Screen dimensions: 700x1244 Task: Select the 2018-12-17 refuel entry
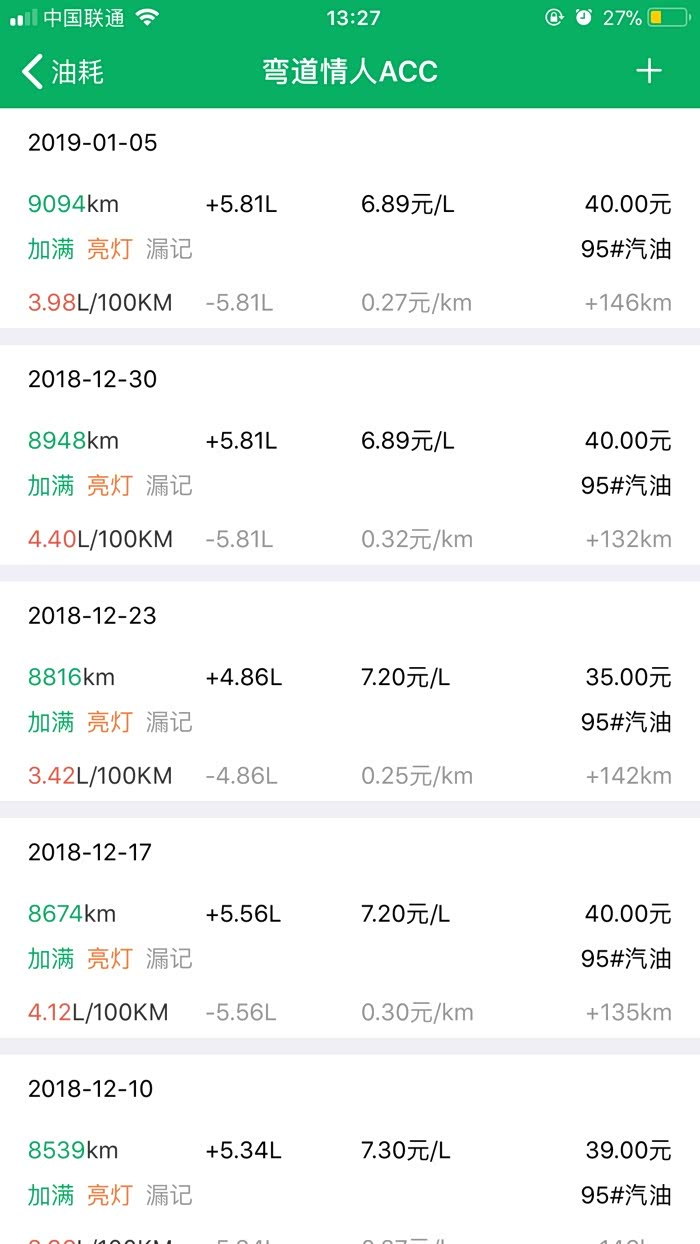[350, 932]
